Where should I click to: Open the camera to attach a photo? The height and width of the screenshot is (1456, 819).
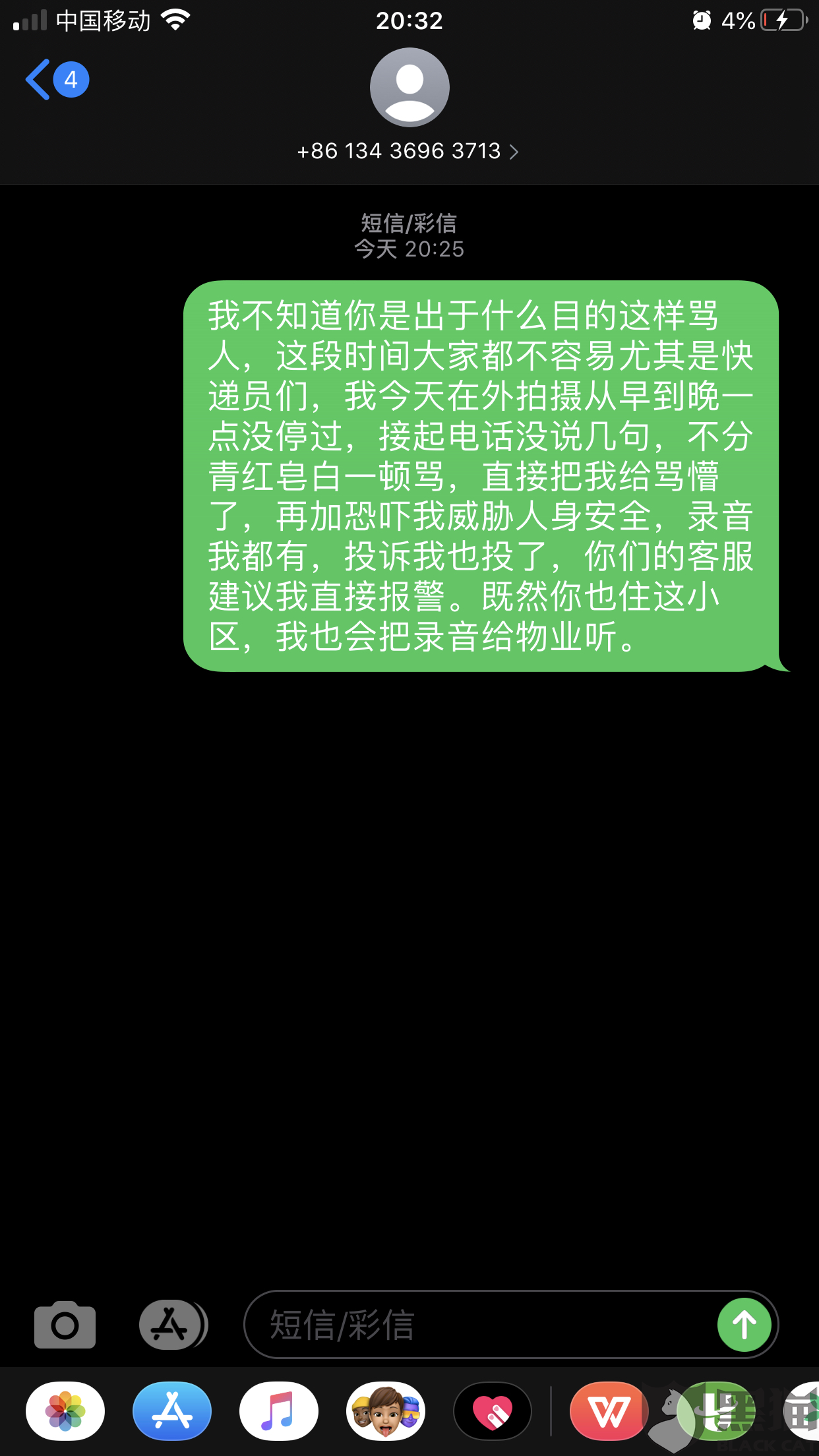pyautogui.click(x=65, y=1324)
